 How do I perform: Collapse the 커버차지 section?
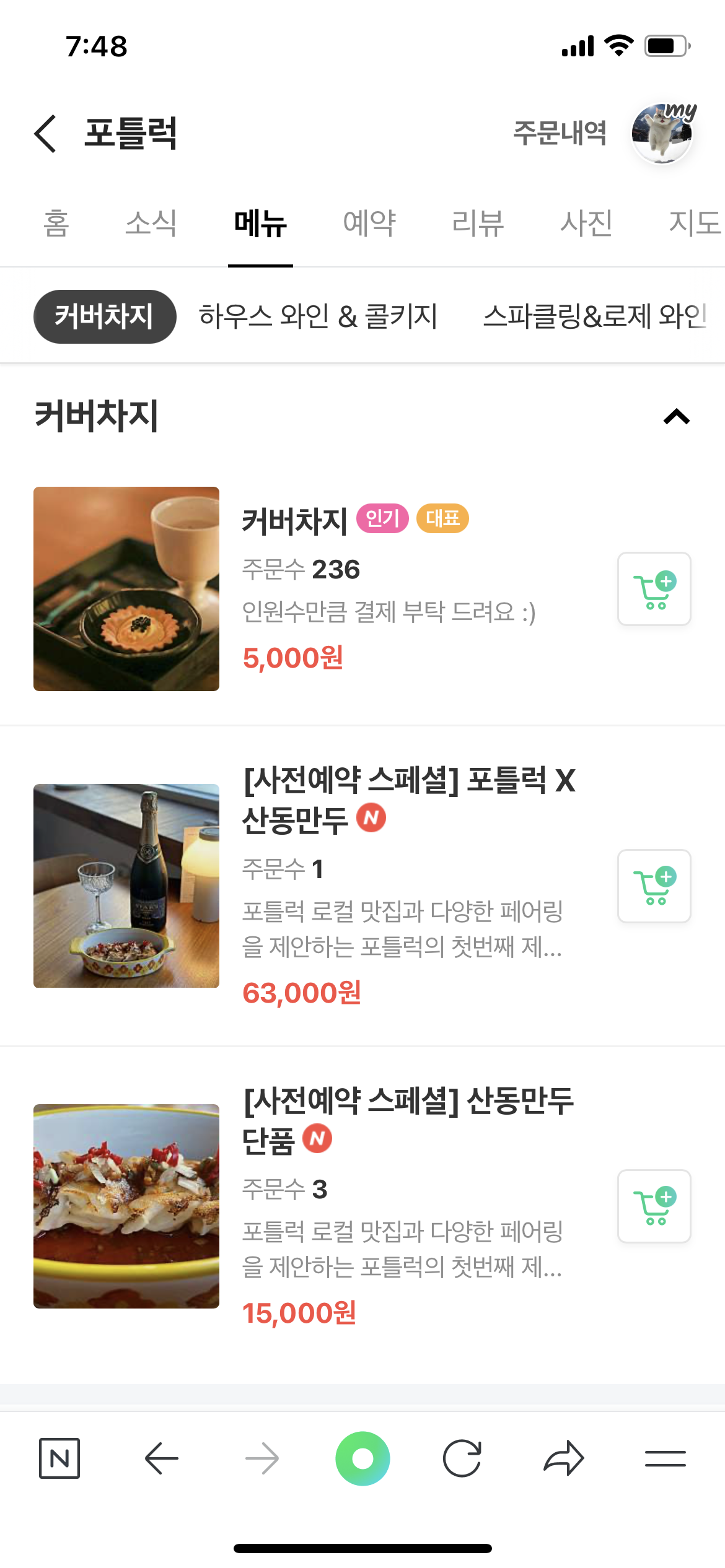(x=676, y=417)
